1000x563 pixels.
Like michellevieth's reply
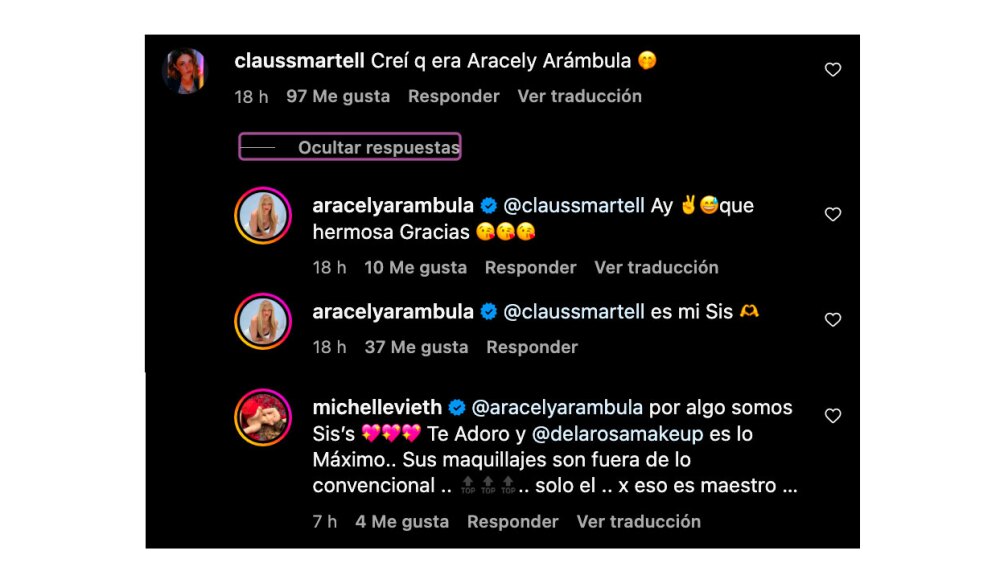click(x=832, y=415)
